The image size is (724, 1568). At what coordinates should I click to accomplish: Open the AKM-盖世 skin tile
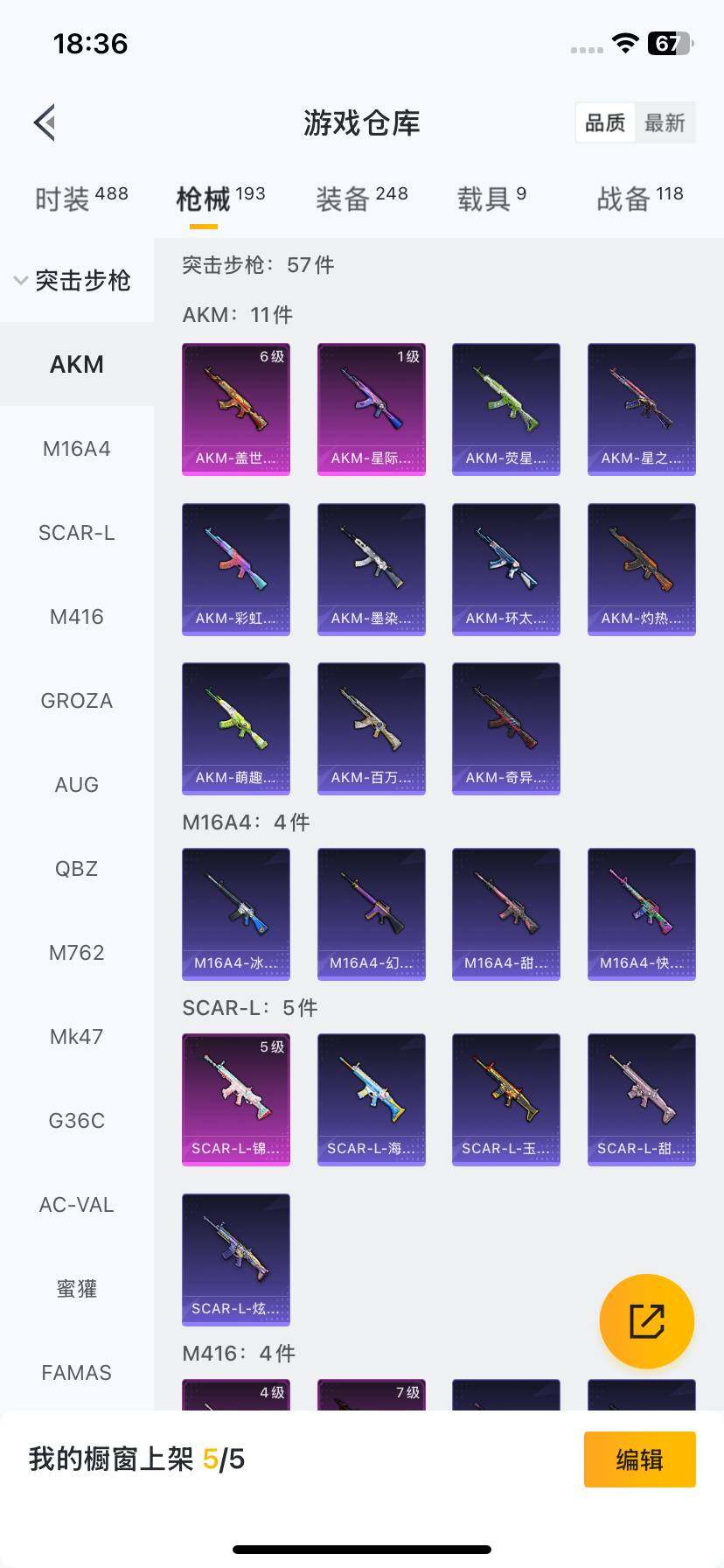[x=236, y=409]
